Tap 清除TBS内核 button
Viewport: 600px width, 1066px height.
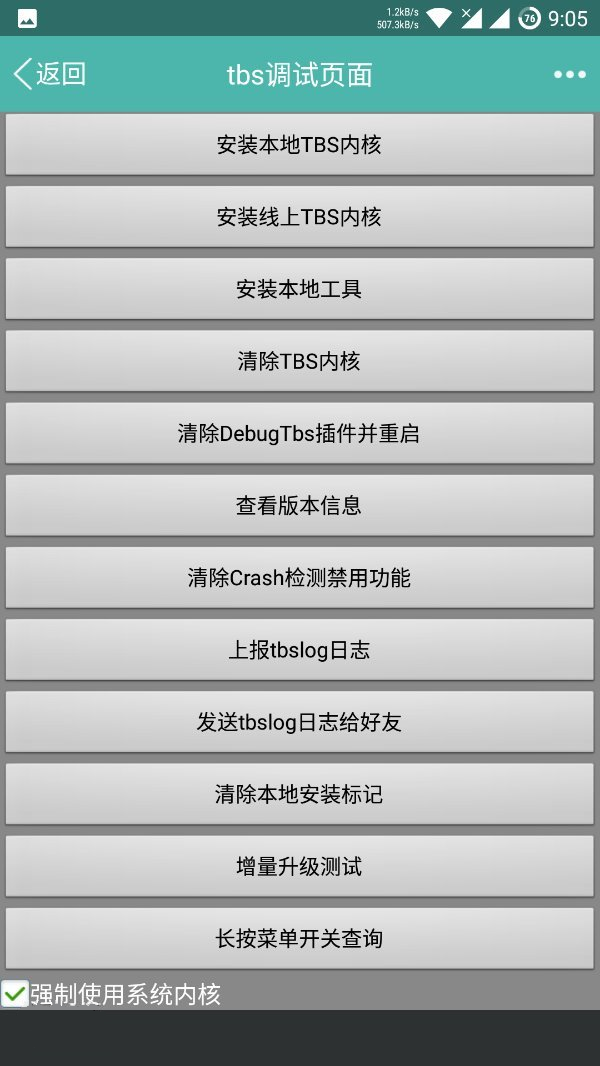pyautogui.click(x=300, y=360)
